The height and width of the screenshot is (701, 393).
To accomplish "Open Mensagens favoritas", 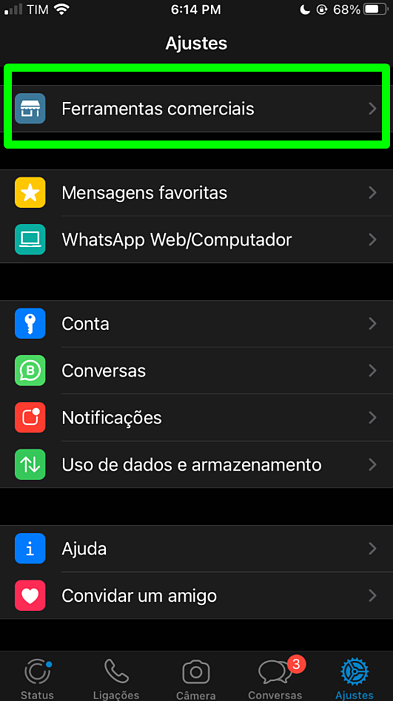I will pyautogui.click(x=196, y=193).
